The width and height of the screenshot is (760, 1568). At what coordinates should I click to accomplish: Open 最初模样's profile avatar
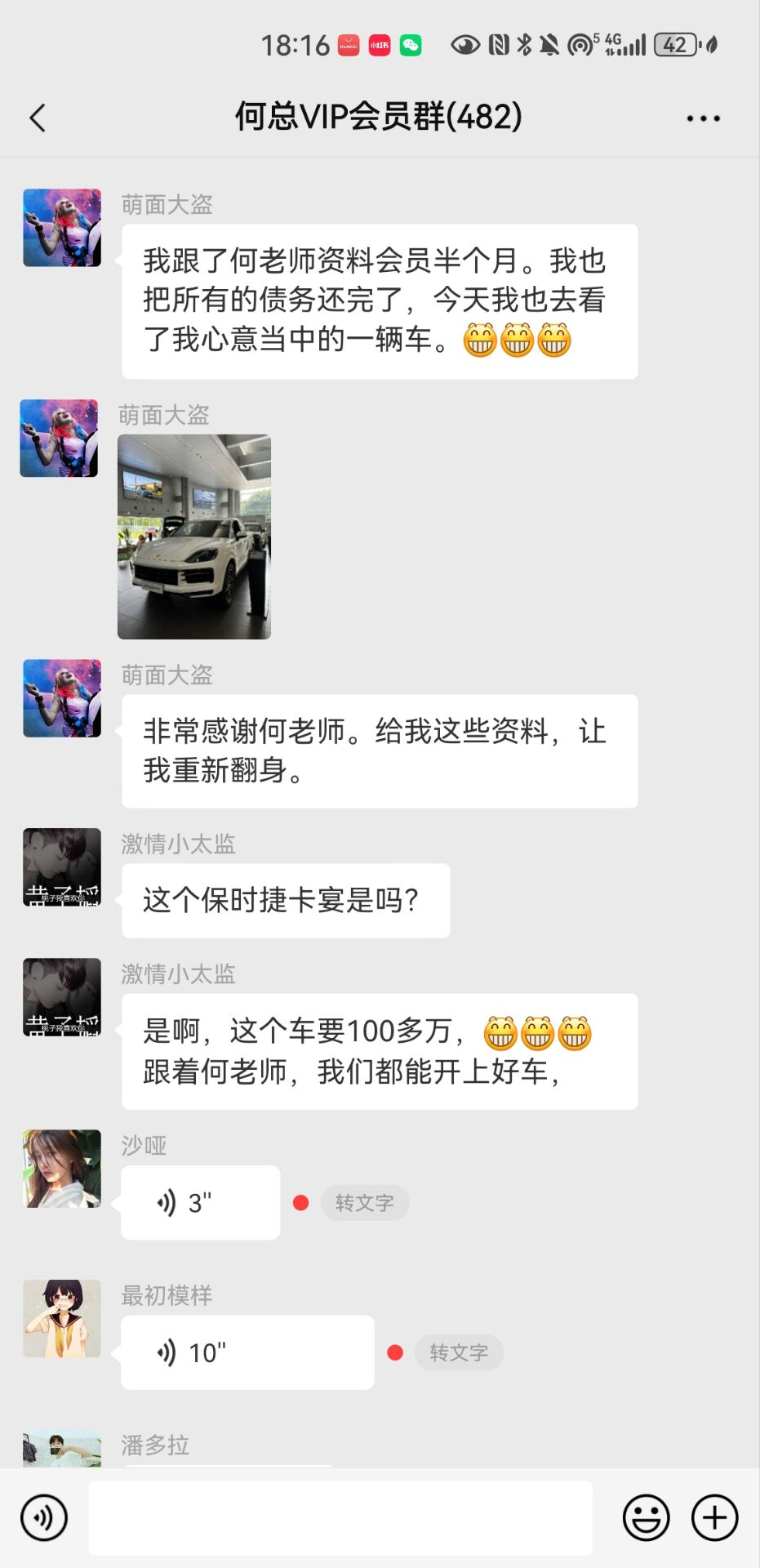62,1318
